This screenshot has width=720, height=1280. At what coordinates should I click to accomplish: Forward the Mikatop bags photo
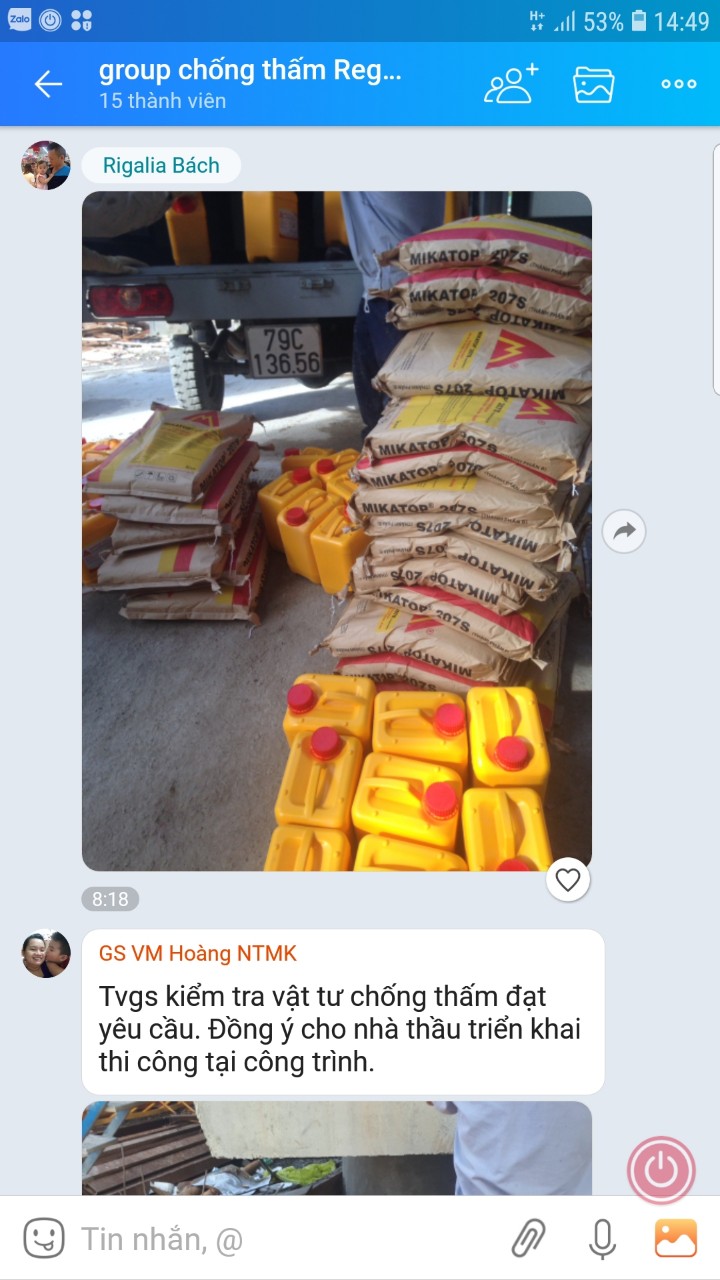point(624,531)
